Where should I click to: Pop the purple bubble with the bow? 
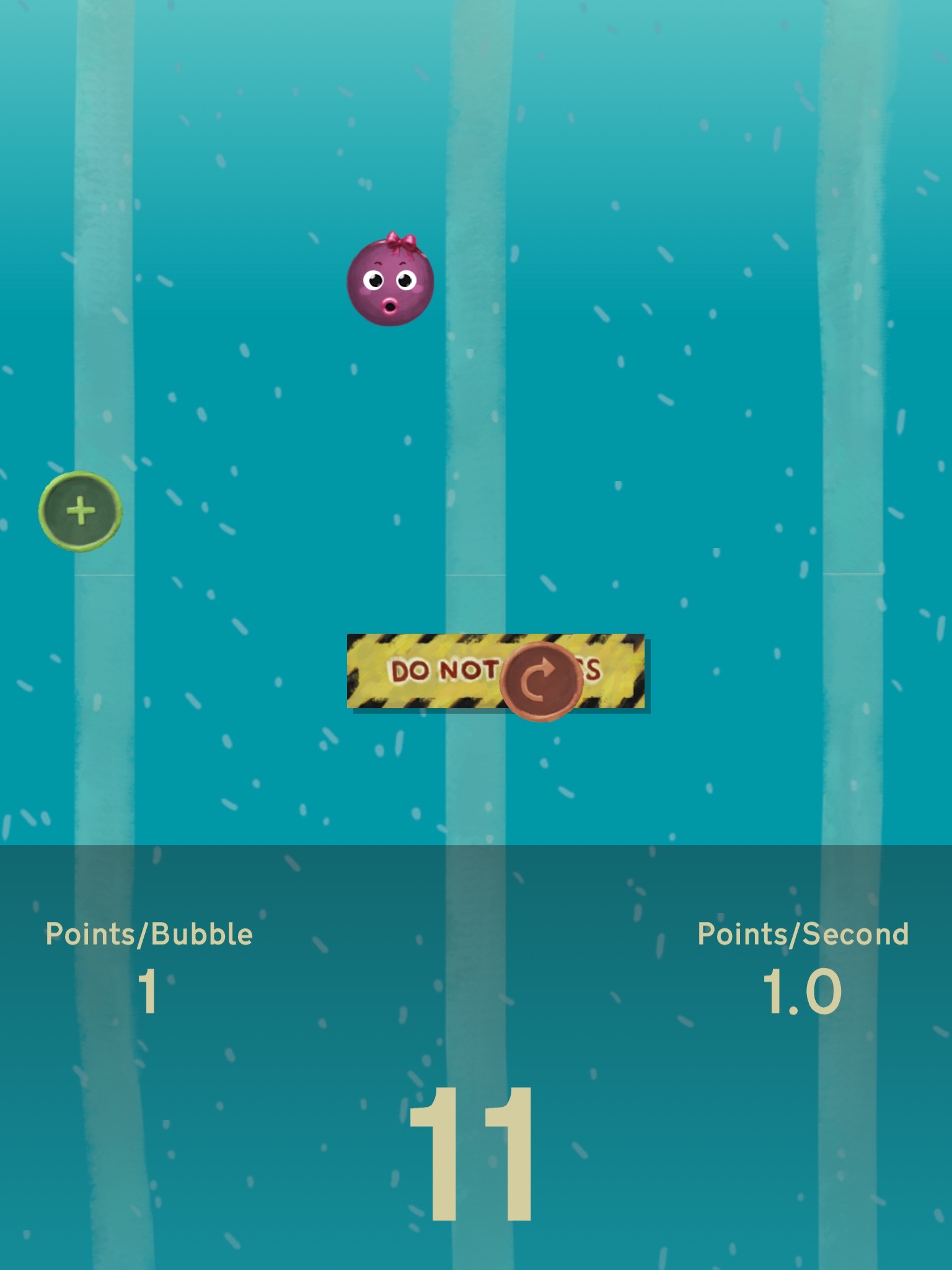tap(390, 283)
